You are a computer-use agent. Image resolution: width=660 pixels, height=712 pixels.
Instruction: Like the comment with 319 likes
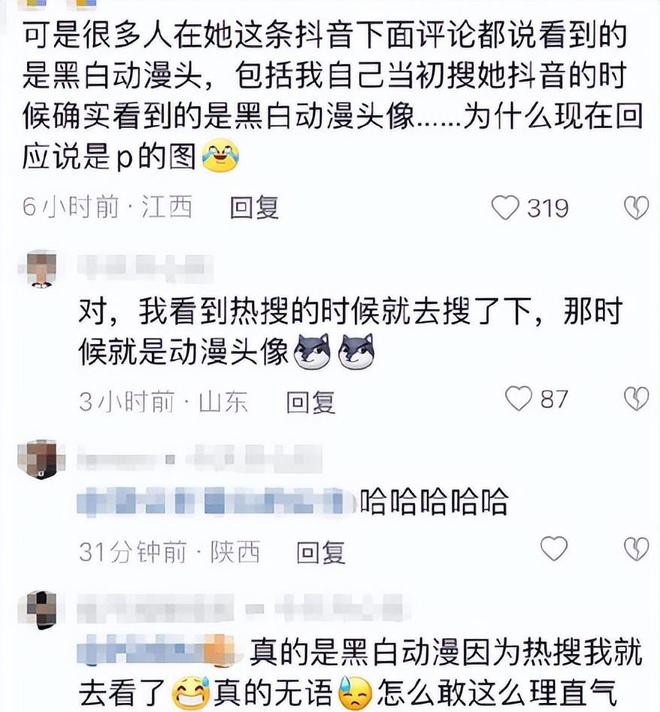pyautogui.click(x=506, y=207)
